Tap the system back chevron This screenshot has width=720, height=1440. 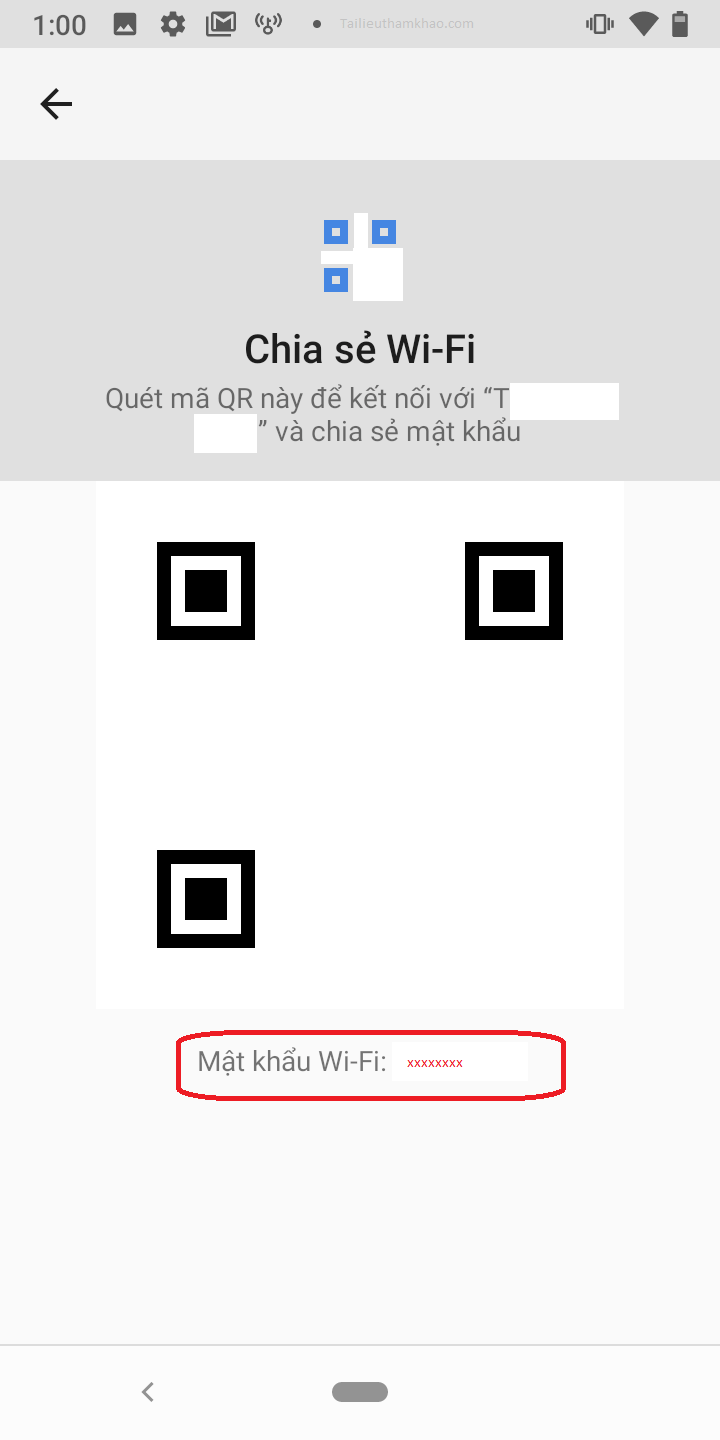148,1391
